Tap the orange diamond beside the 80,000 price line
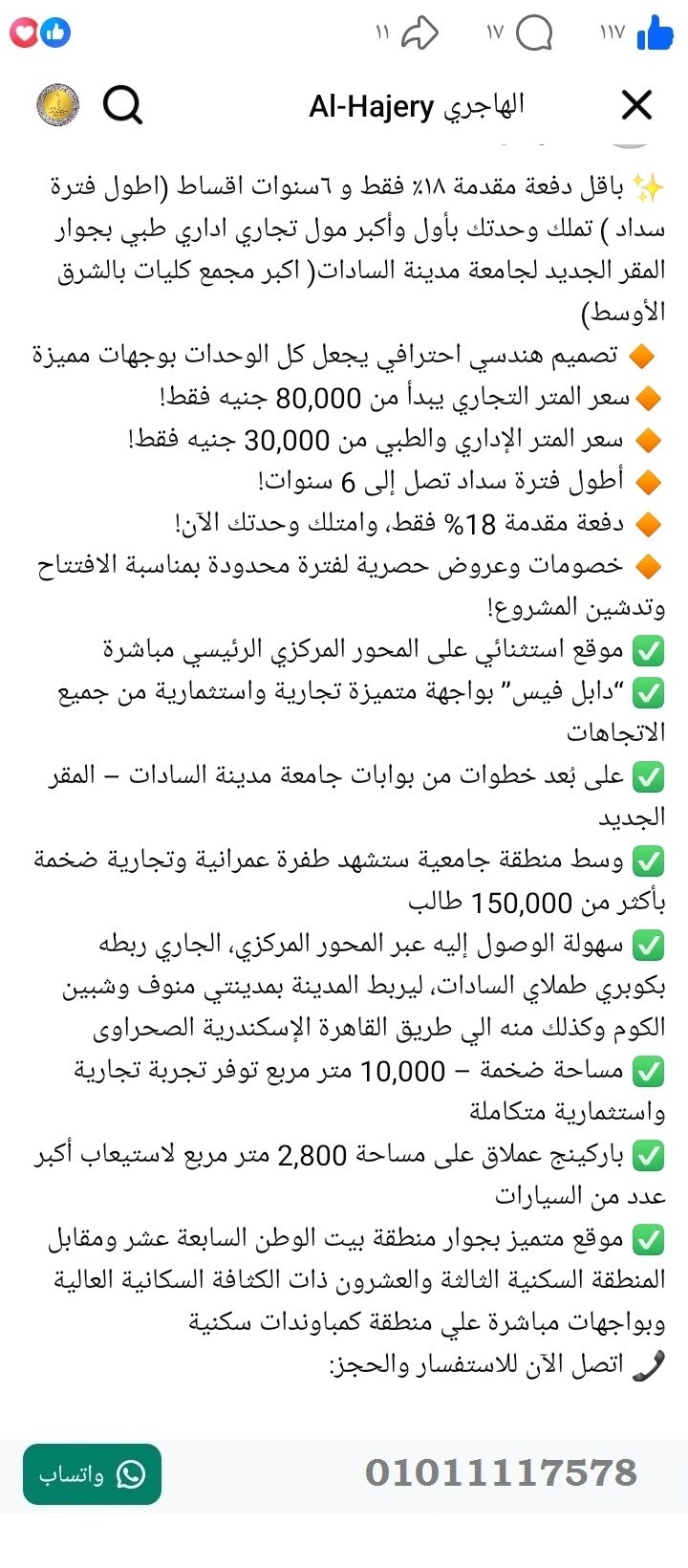The width and height of the screenshot is (688, 1568). tap(650, 397)
